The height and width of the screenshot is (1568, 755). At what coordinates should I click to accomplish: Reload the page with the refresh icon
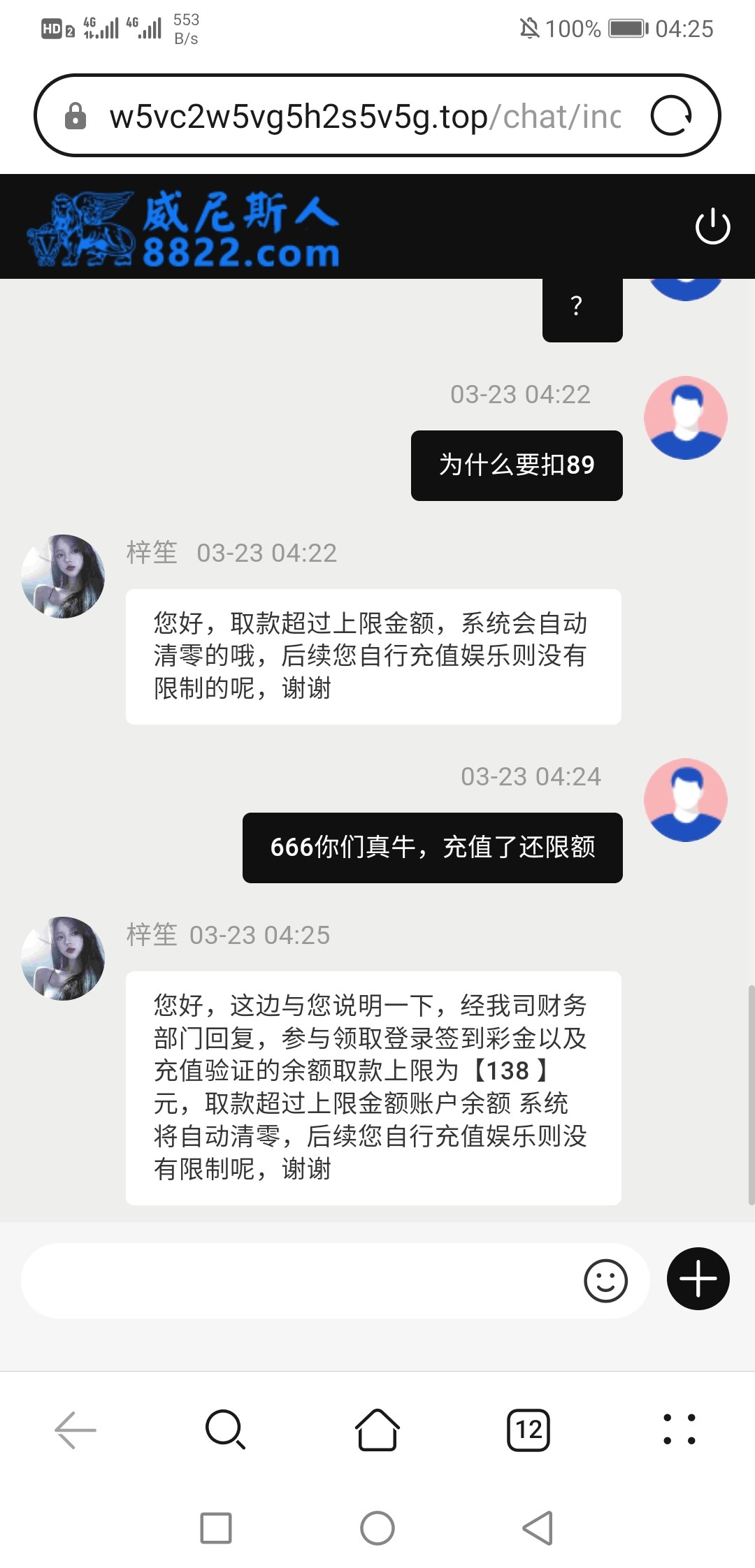pos(670,116)
